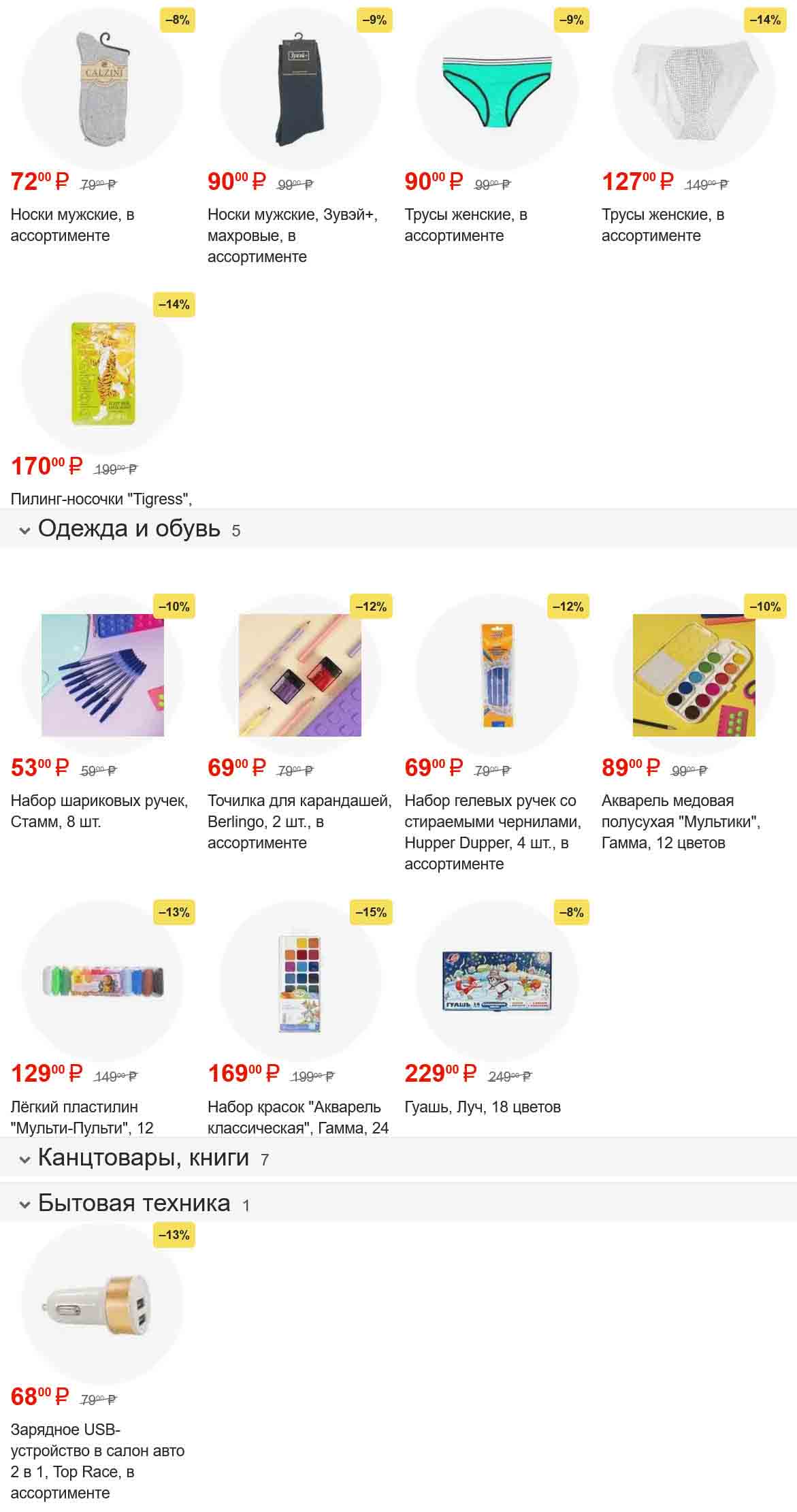Open the Зувэй+ terry men's socks product
797x1512 pixels.
pos(299,89)
